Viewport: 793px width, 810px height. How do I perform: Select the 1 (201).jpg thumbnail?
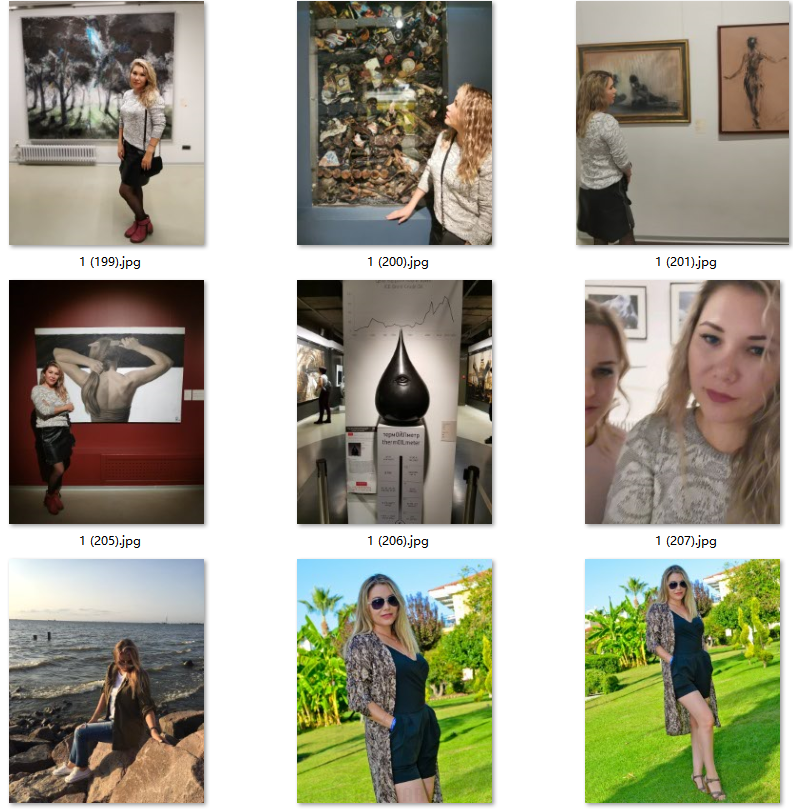point(682,123)
